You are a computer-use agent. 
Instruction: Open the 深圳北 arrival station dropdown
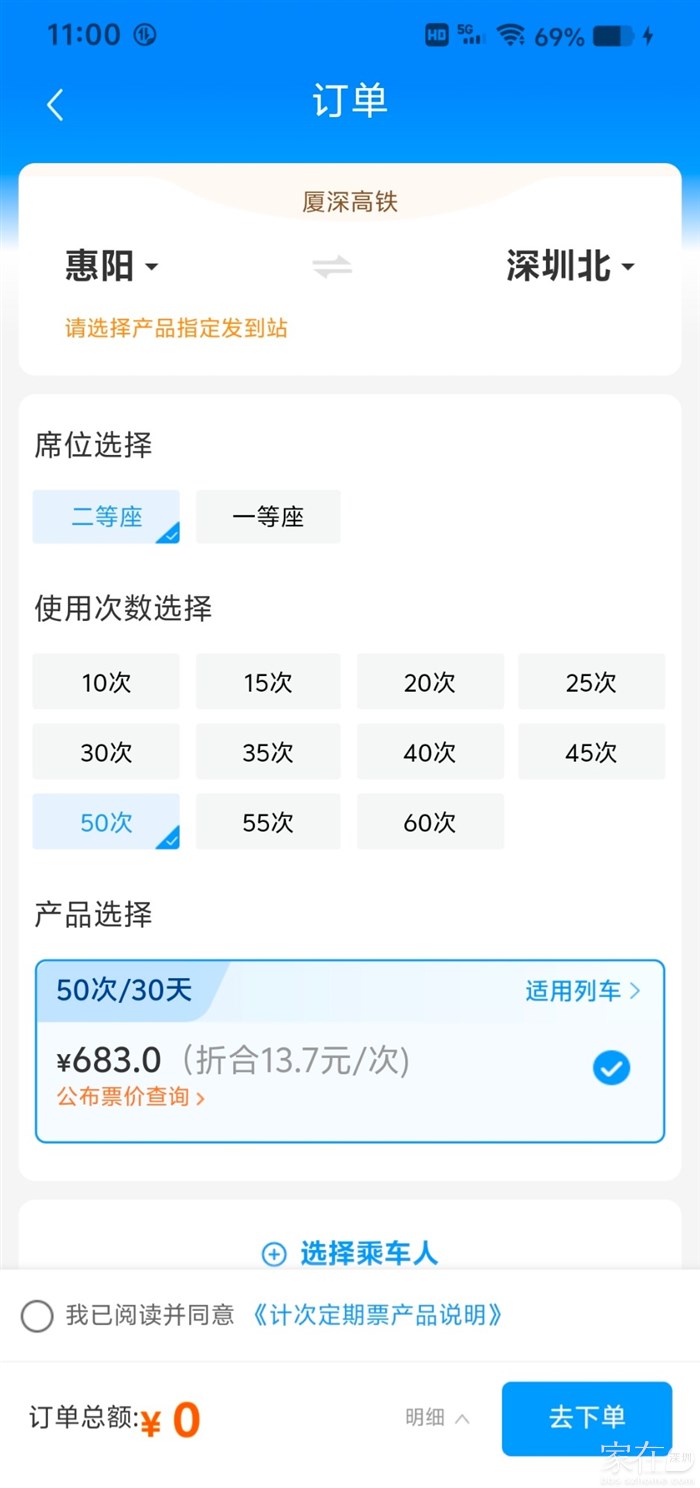(x=570, y=267)
